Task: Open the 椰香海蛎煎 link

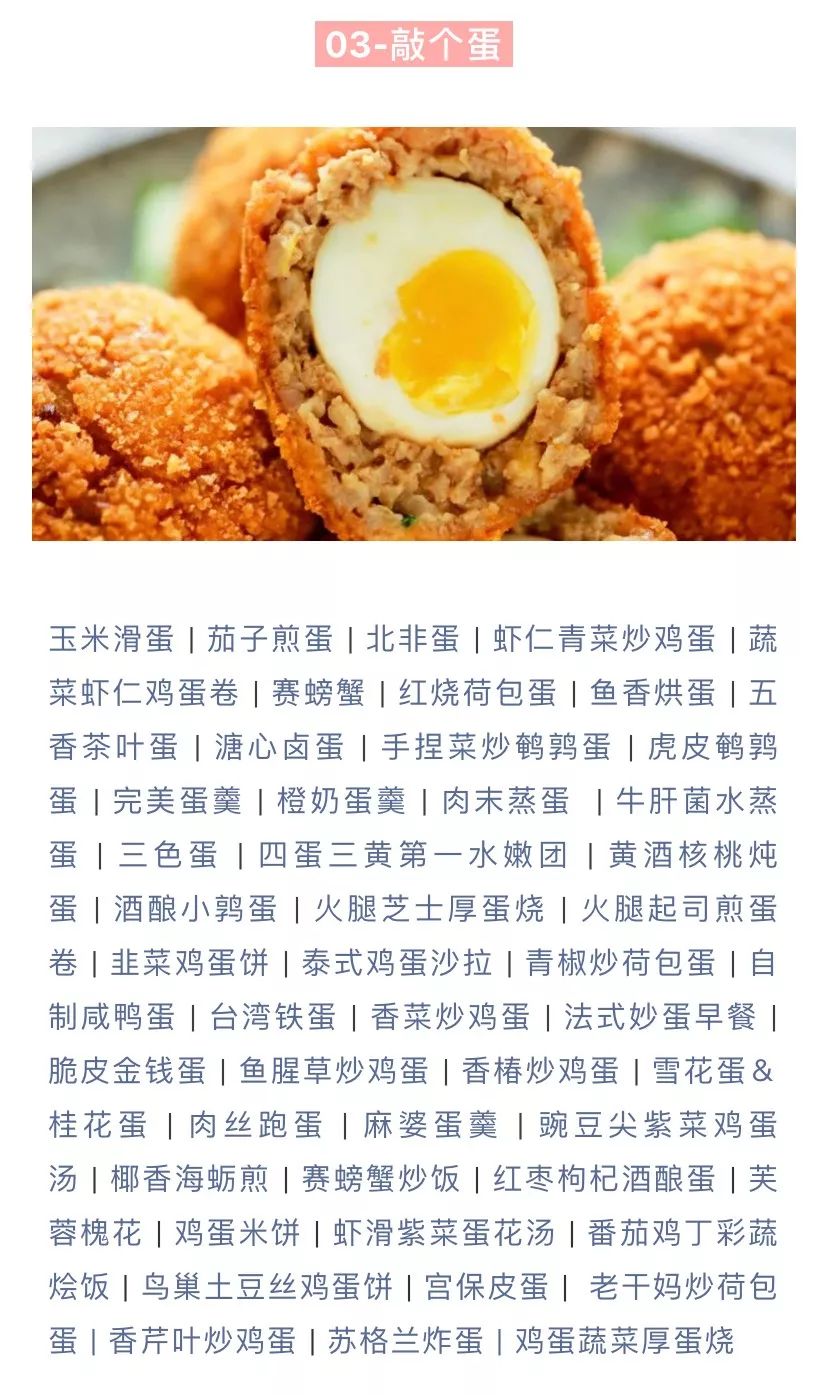Action: coord(190,1179)
